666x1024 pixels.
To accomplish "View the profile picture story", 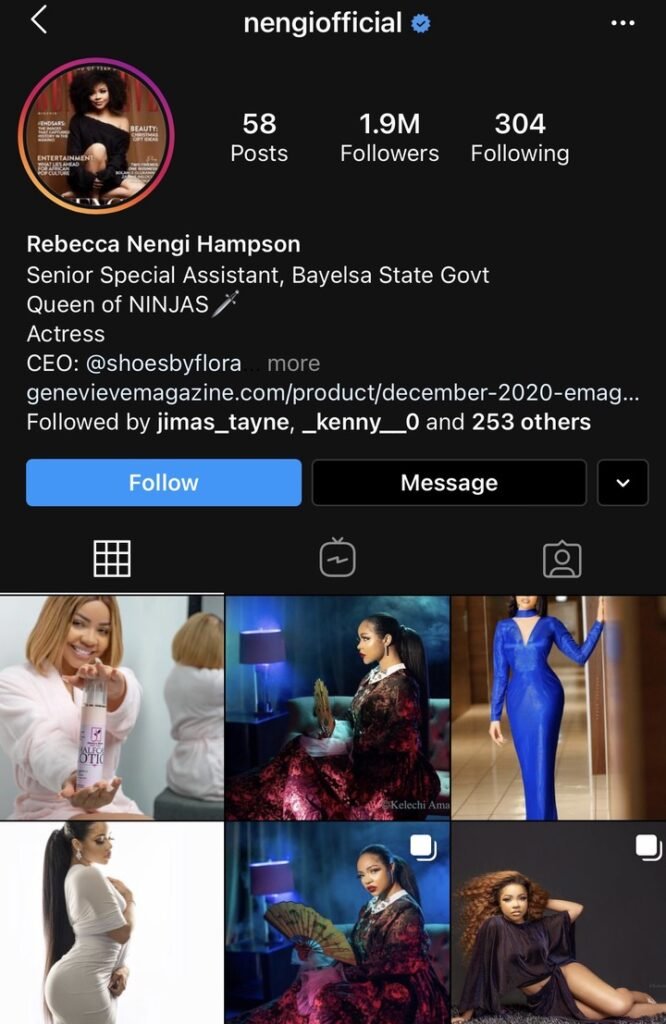I will 96,136.
